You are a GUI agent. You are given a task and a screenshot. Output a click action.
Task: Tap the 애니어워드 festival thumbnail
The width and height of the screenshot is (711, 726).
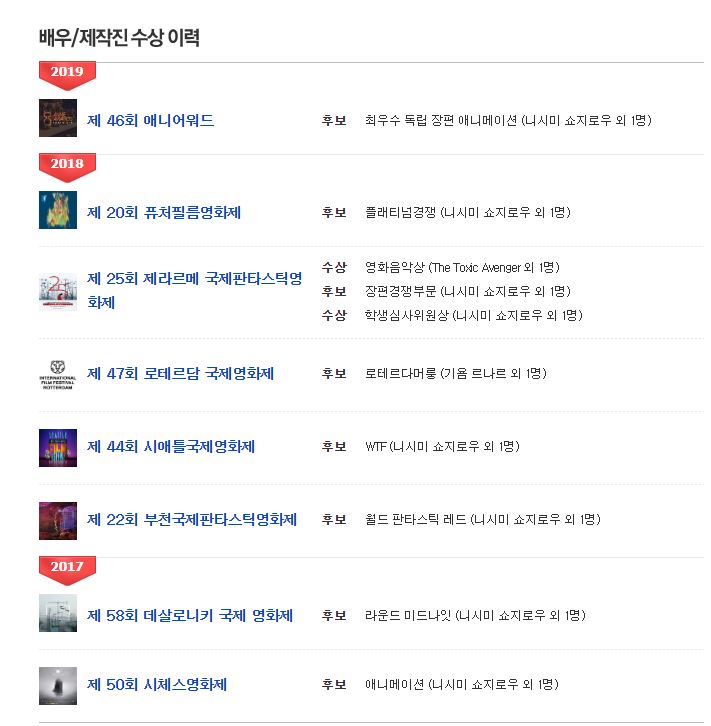[x=57, y=119]
